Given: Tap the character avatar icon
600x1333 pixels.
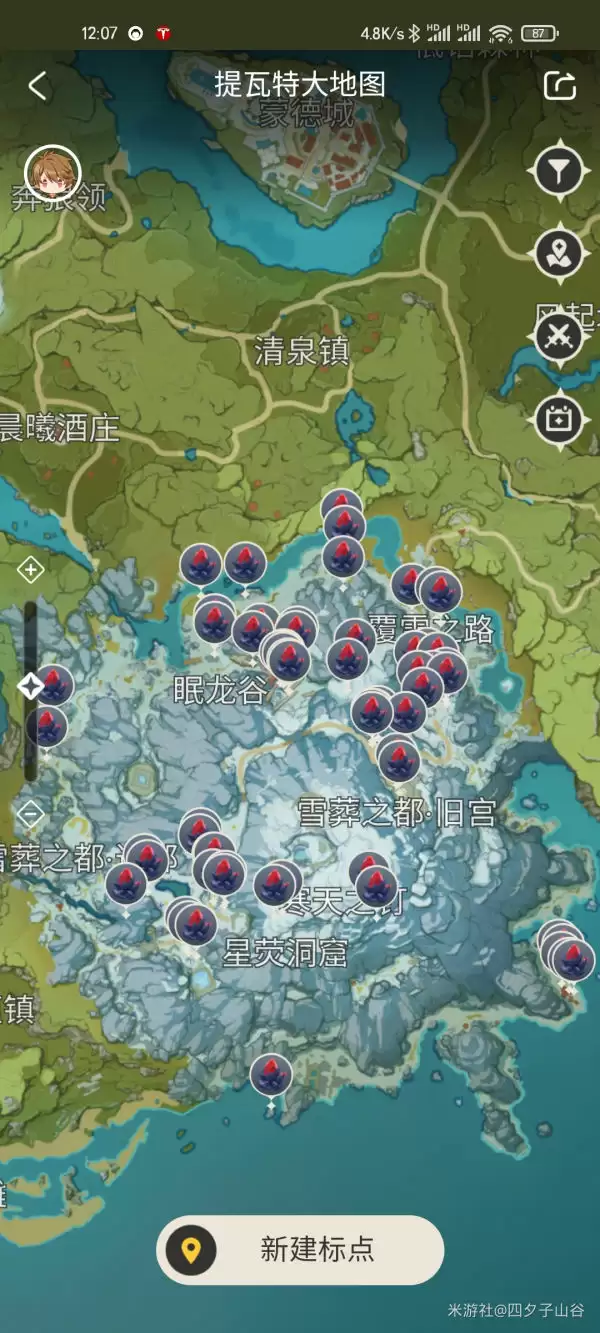Looking at the screenshot, I should (52, 172).
